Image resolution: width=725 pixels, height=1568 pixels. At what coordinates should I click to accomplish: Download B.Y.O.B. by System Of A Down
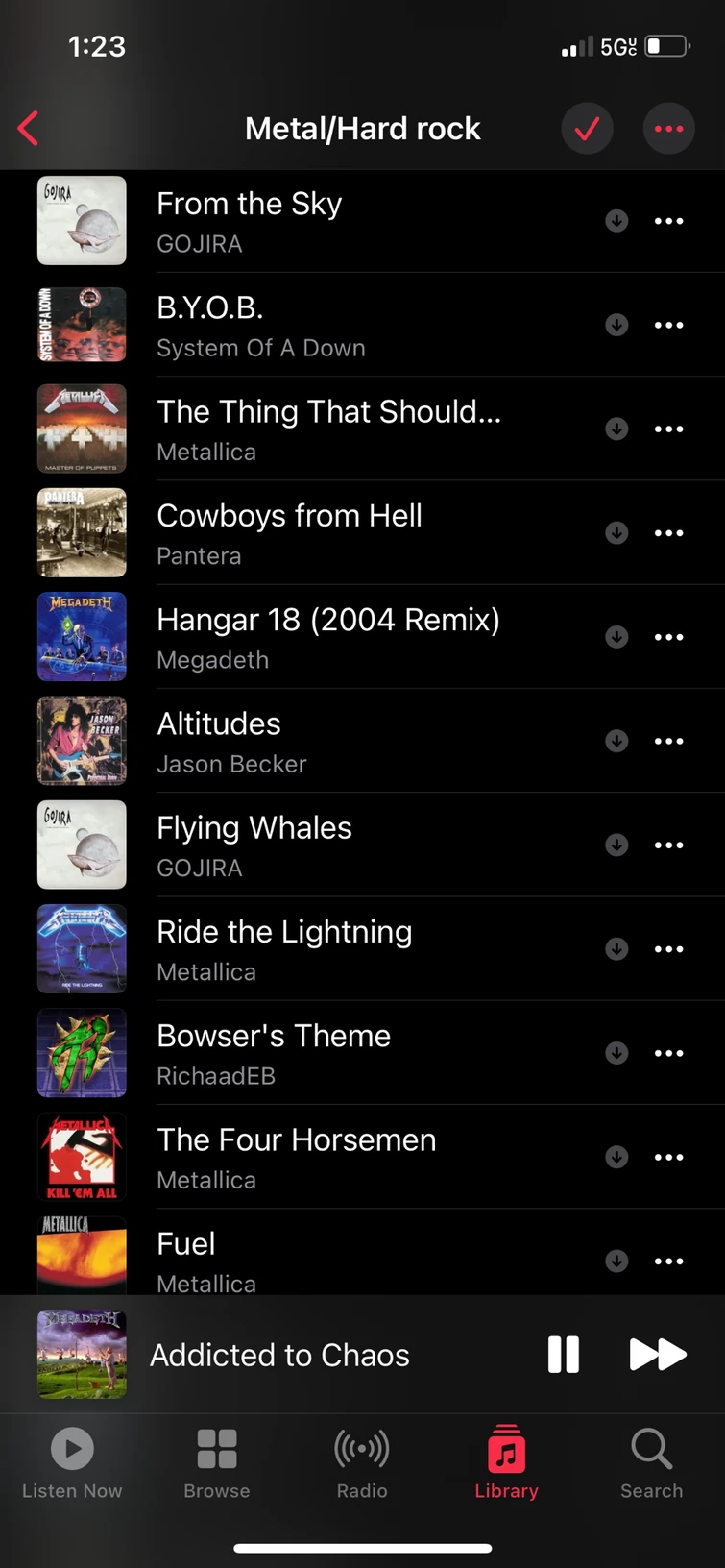tap(616, 325)
